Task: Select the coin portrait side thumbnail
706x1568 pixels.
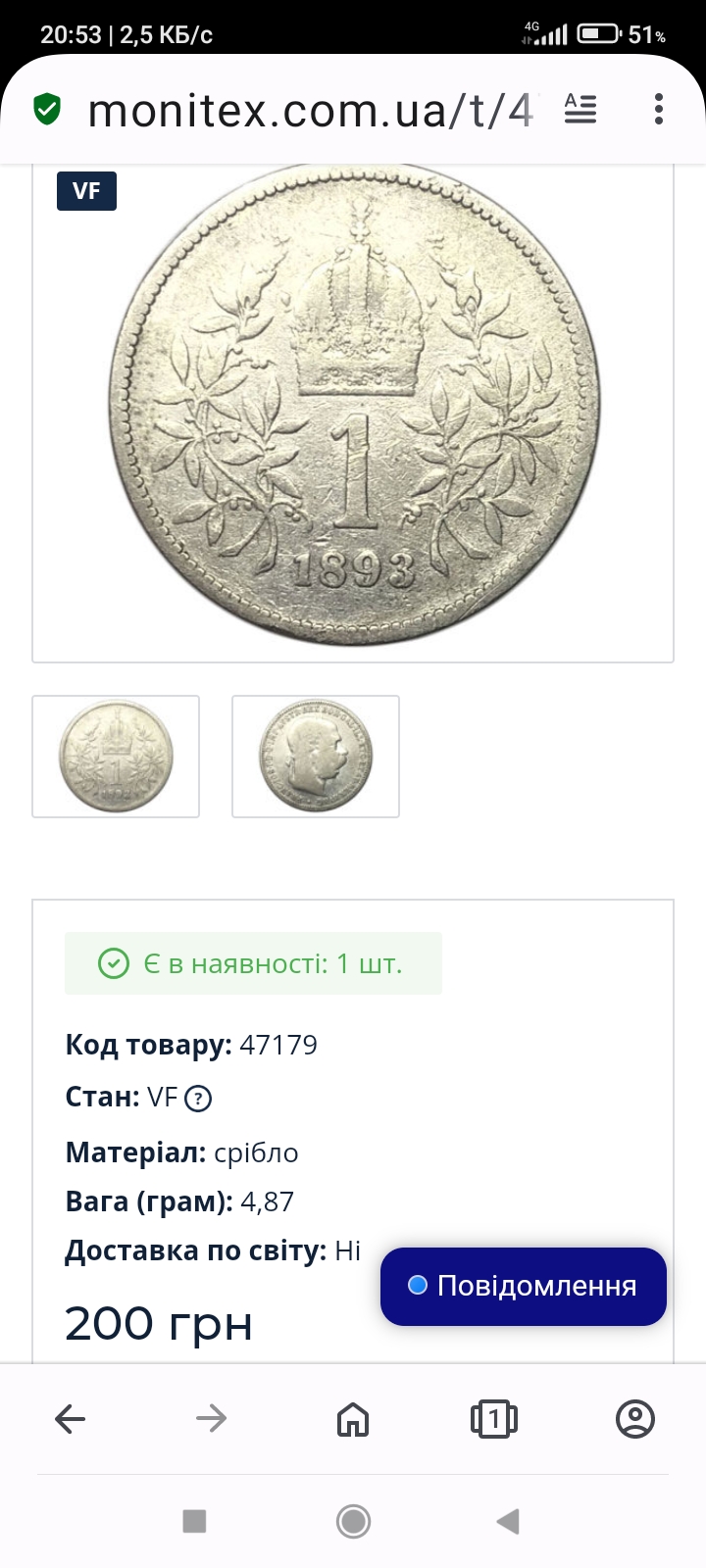Action: coord(316,757)
